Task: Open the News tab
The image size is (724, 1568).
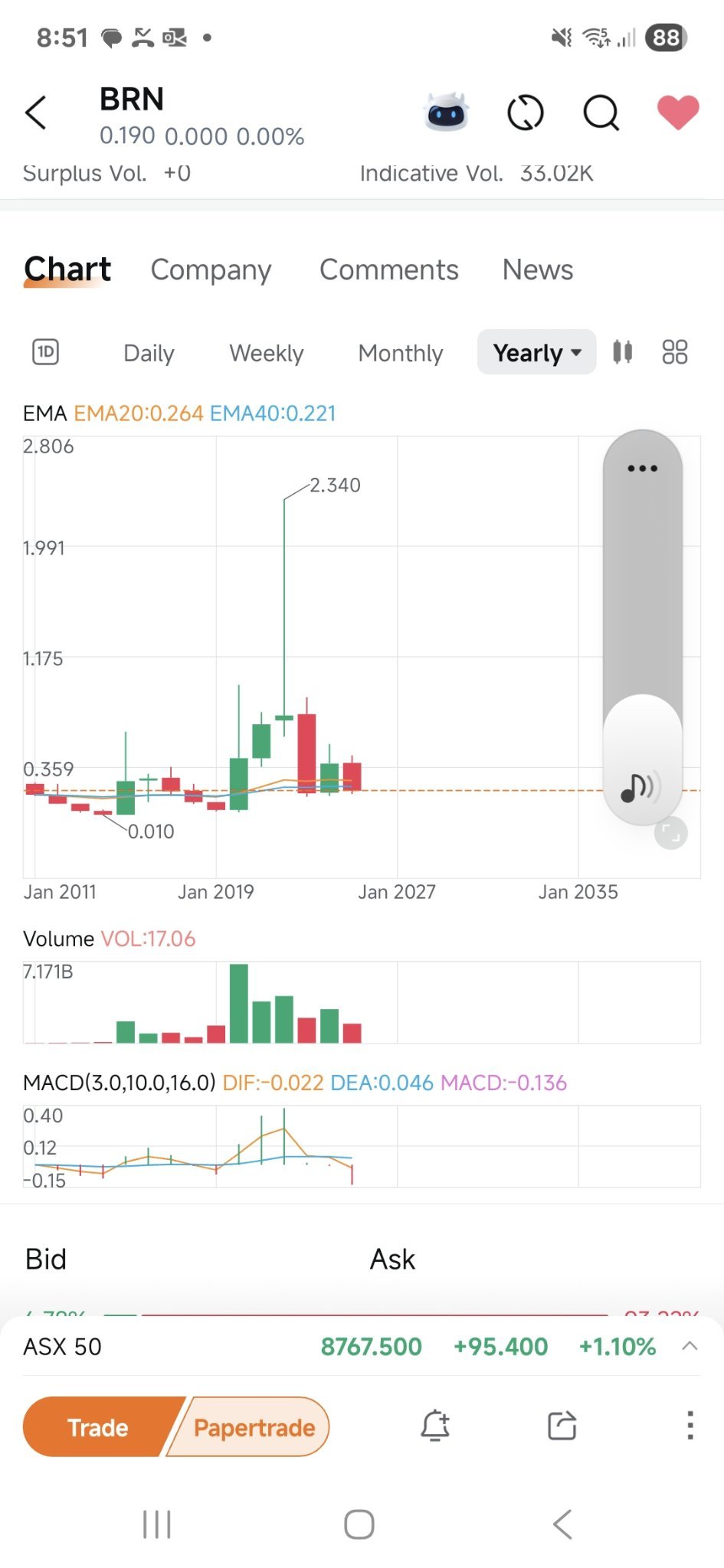Action: (x=537, y=269)
